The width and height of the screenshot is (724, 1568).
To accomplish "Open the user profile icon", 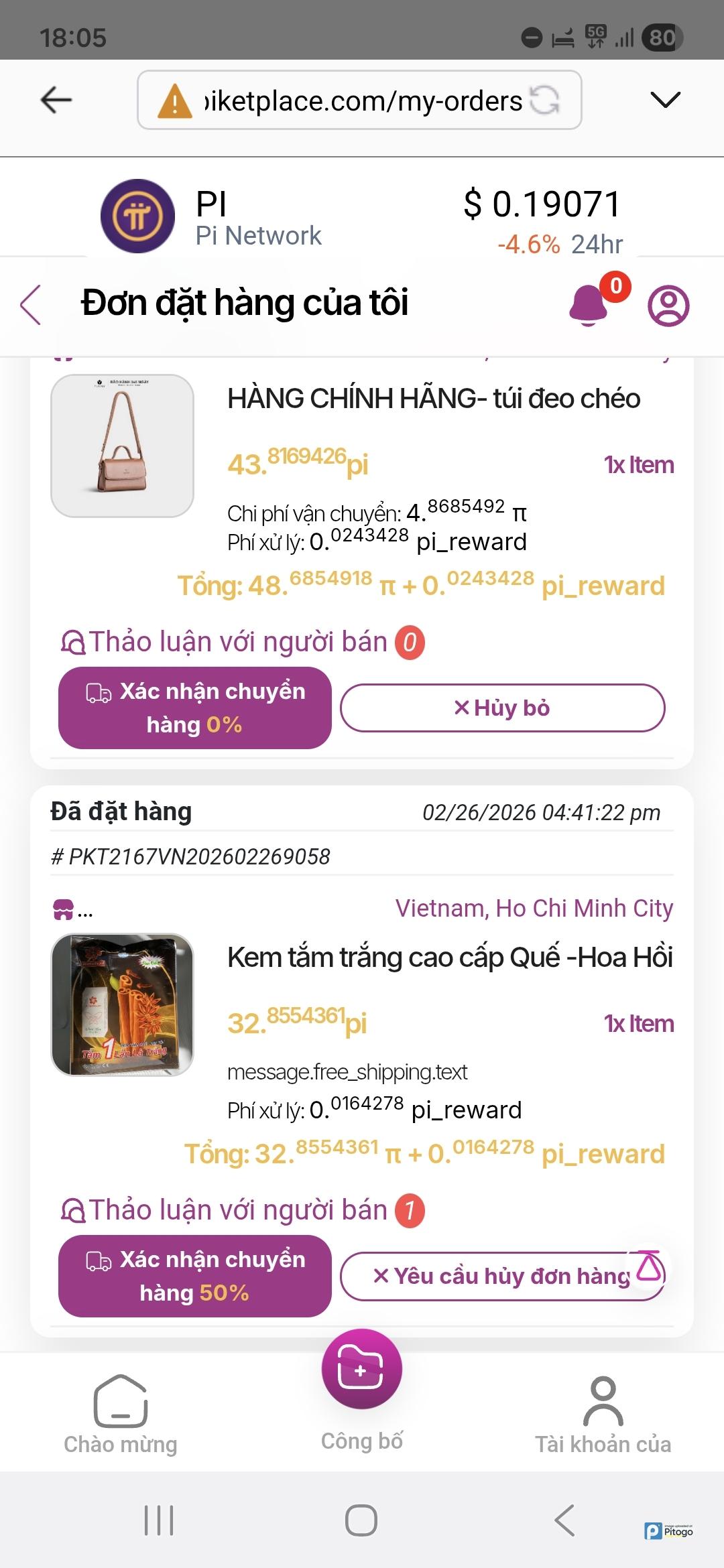I will click(x=668, y=306).
